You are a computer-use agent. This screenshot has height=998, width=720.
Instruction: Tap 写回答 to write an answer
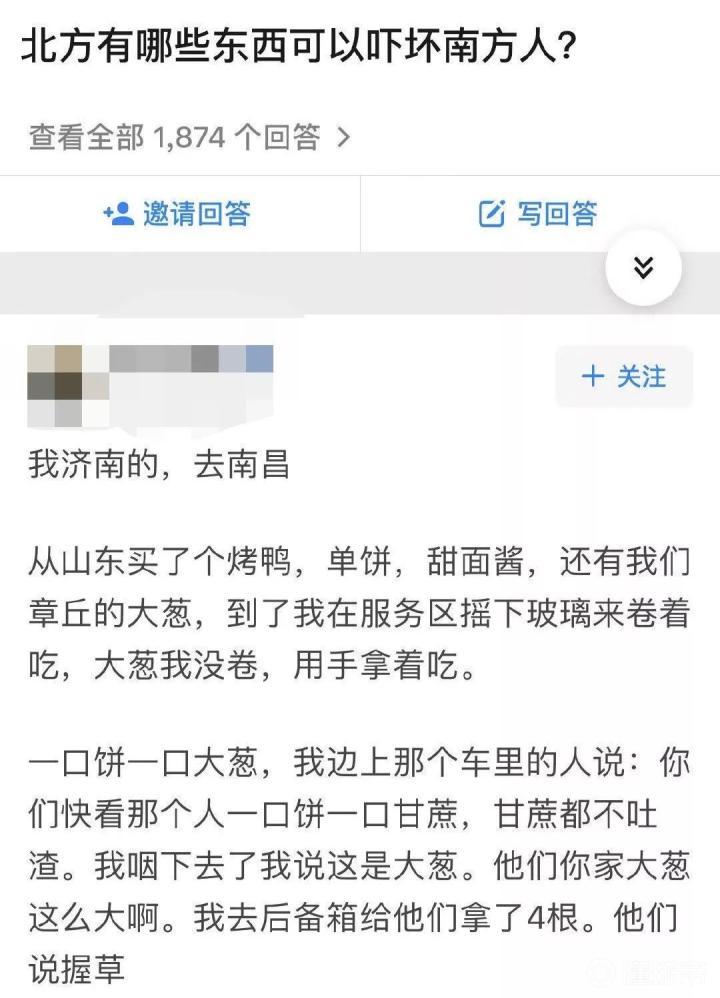click(538, 213)
